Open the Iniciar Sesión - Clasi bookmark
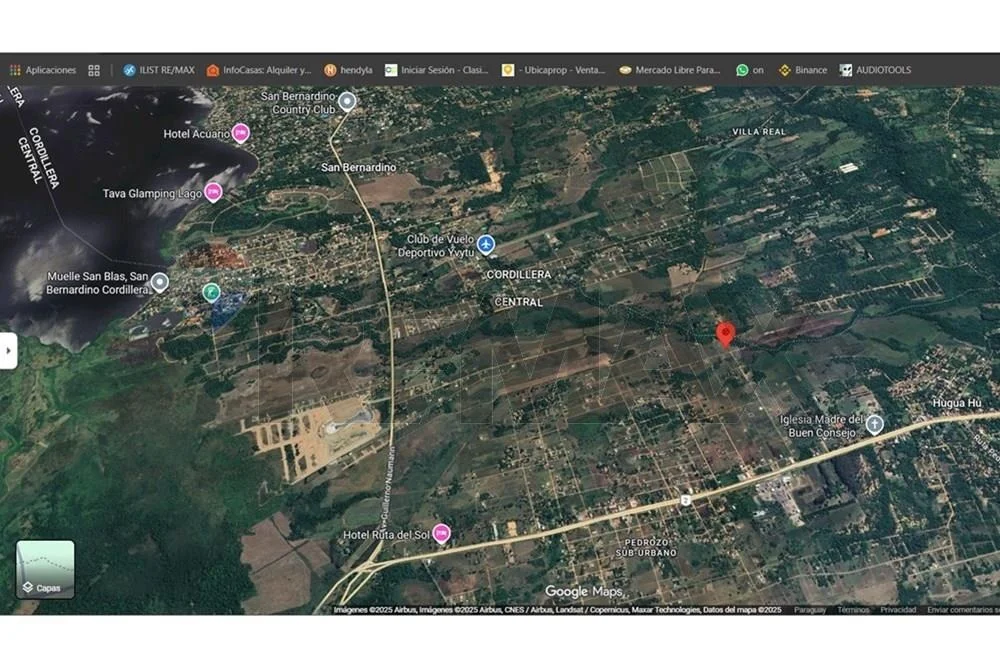This screenshot has width=1000, height=667. [437, 70]
